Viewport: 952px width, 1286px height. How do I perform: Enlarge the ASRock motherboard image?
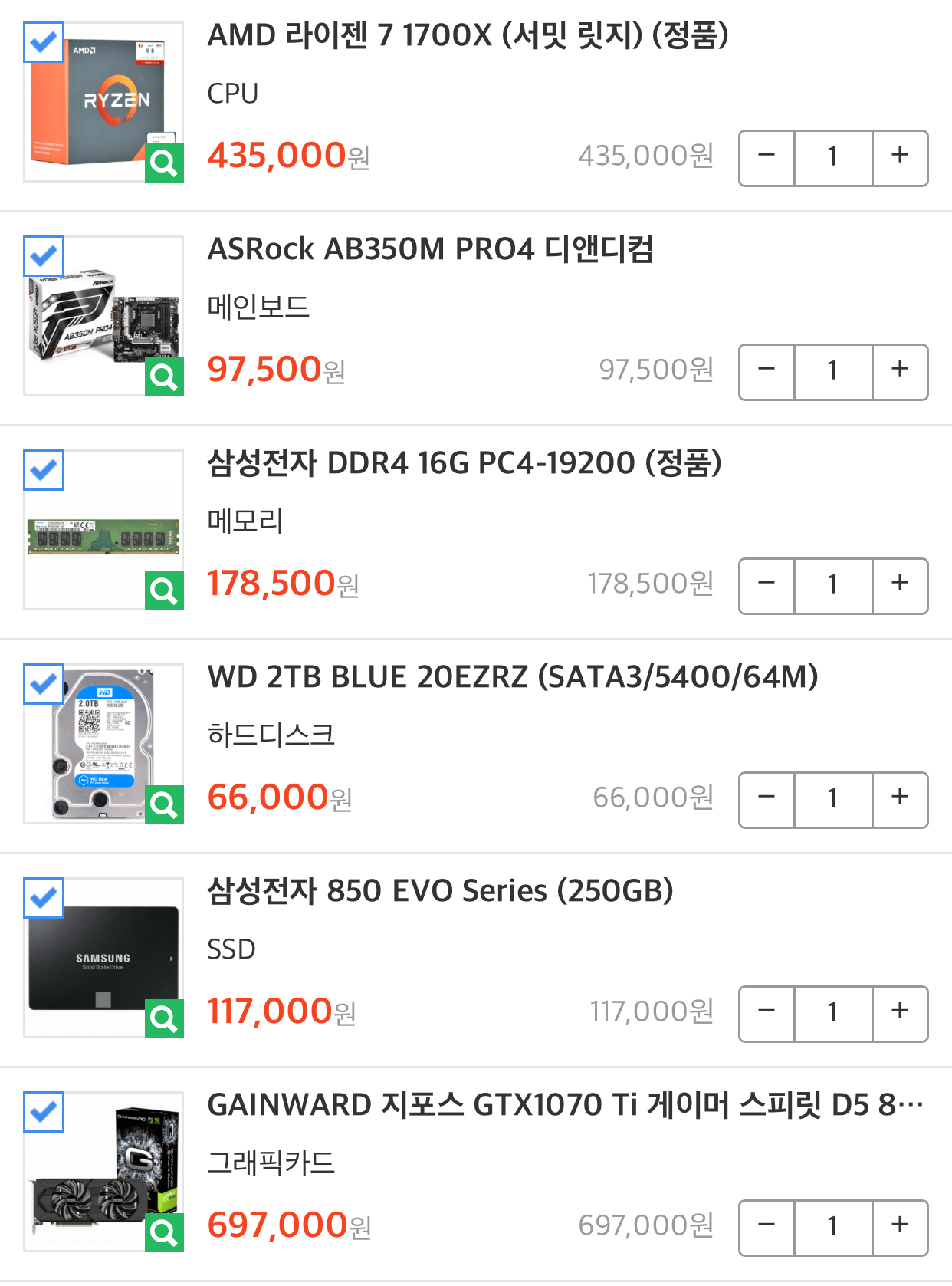coord(164,377)
